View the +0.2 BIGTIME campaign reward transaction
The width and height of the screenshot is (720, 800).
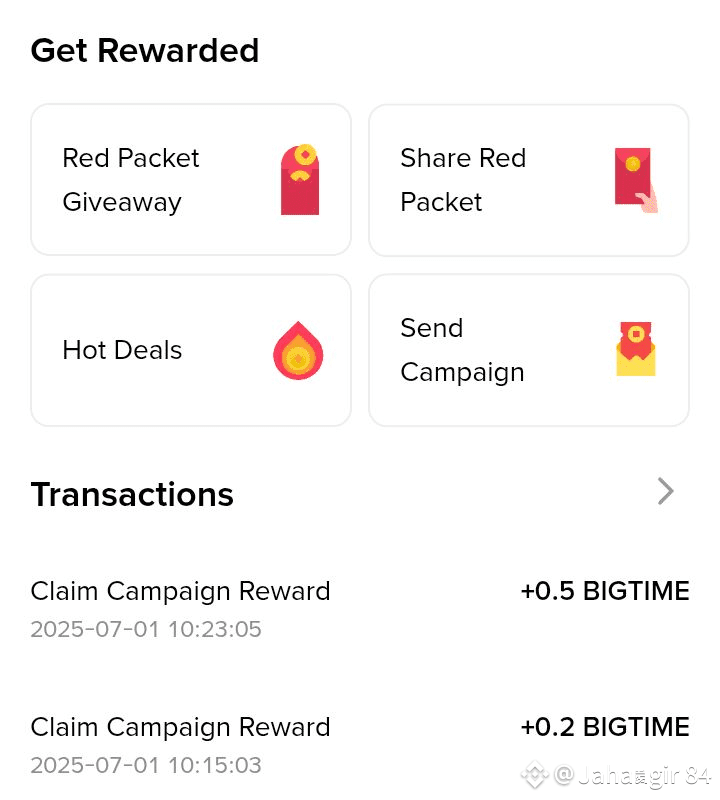click(360, 745)
